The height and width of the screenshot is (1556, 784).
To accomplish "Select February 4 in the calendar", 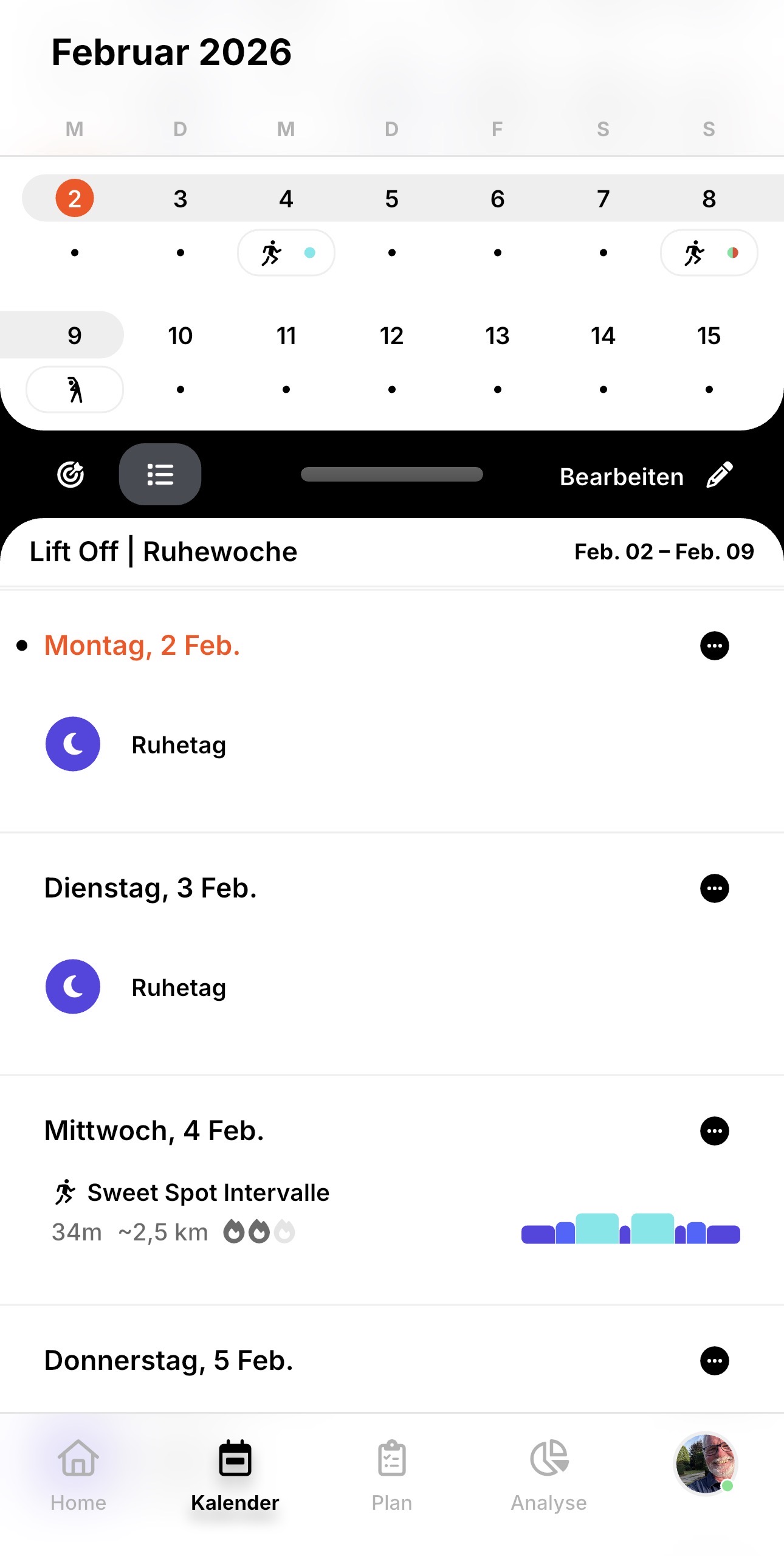I will pos(286,199).
